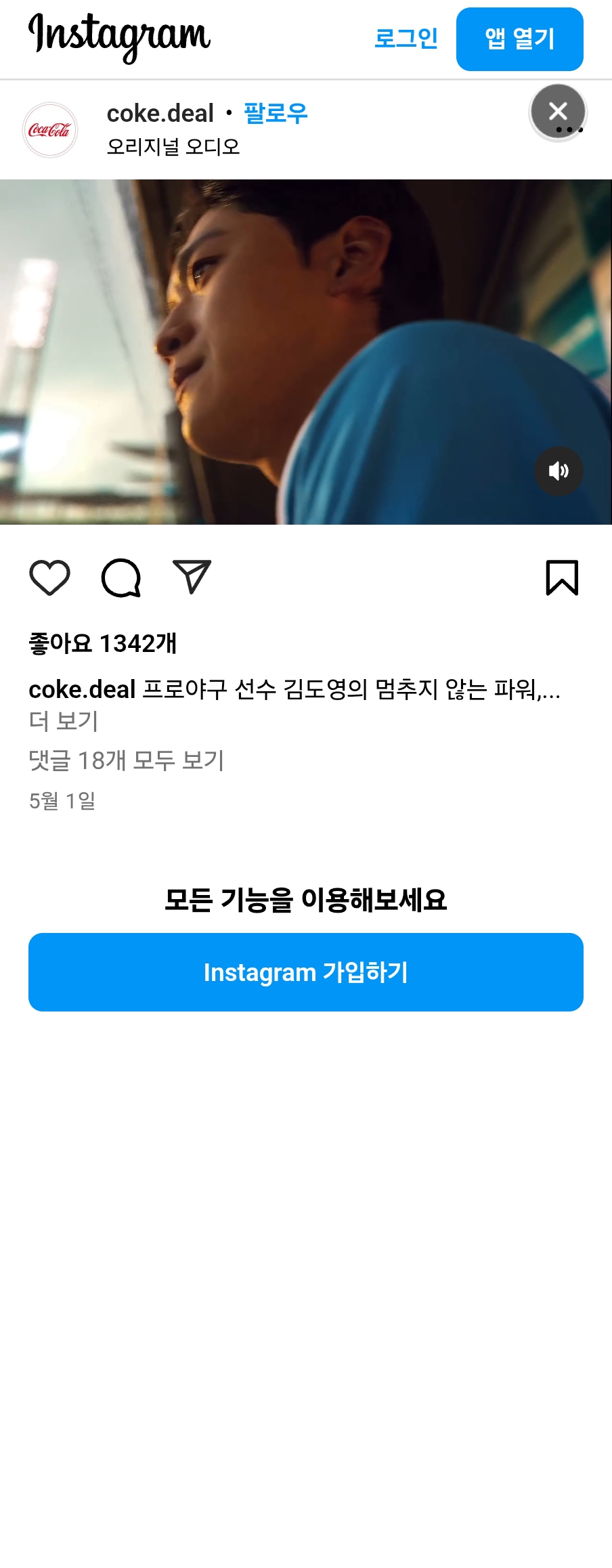This screenshot has height=1568, width=612.
Task: Dismiss with the X close button
Action: click(557, 111)
